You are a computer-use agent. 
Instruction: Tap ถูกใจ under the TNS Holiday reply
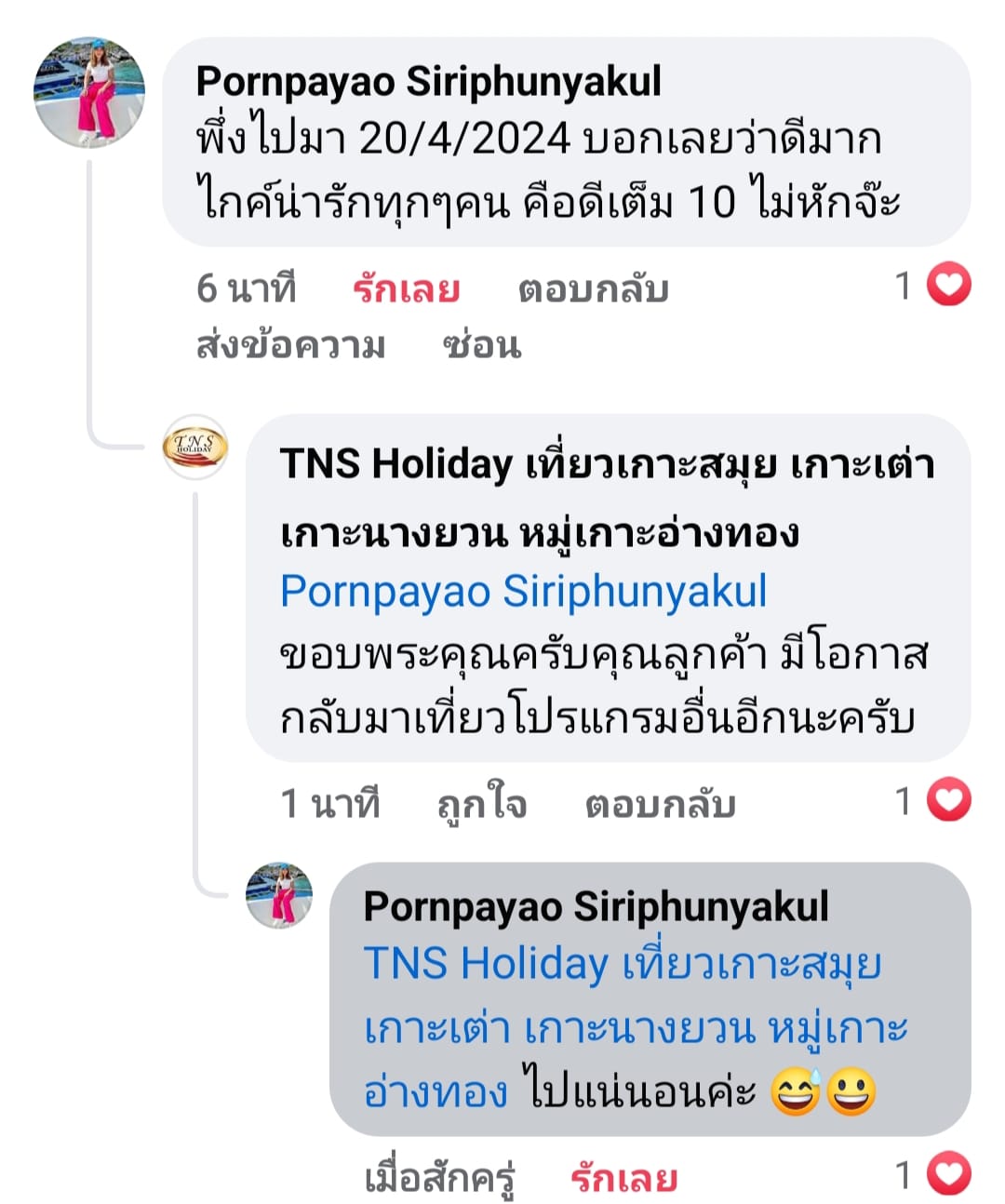(481, 804)
